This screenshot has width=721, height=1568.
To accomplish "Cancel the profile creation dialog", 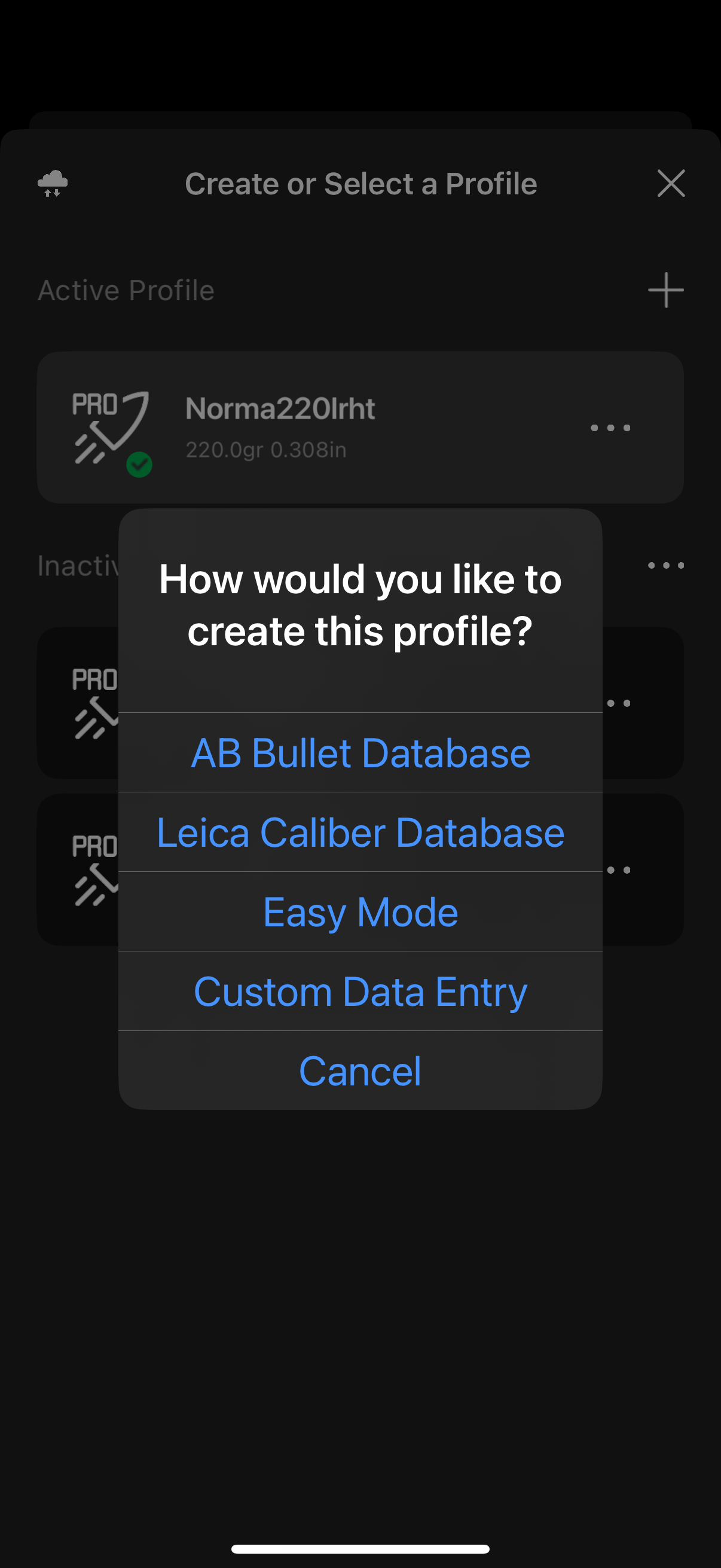I will coord(360,1070).
